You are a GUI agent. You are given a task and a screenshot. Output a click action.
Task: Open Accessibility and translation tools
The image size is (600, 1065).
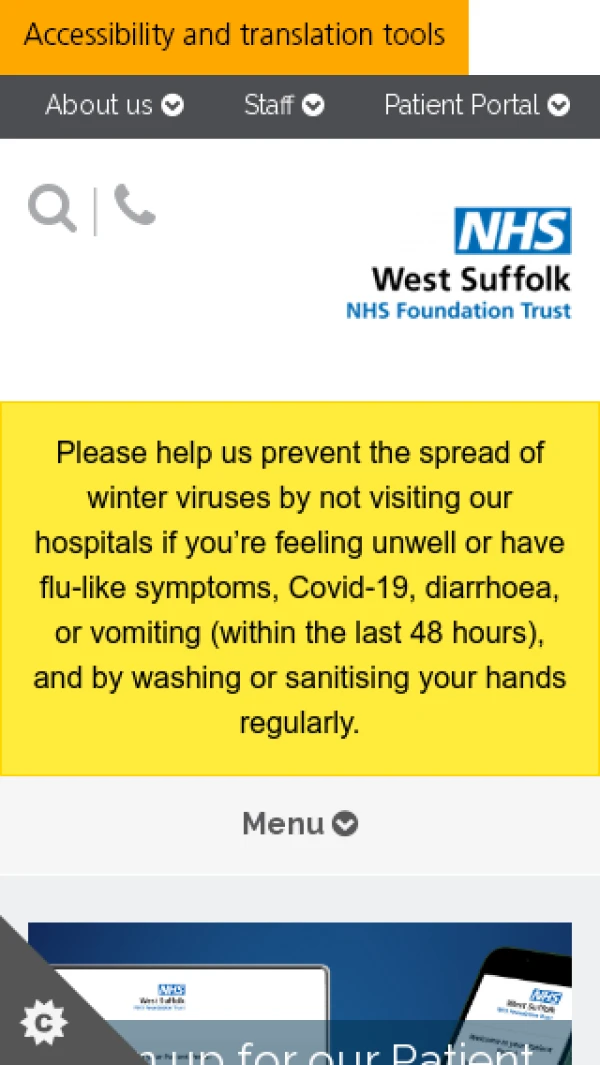point(234,36)
